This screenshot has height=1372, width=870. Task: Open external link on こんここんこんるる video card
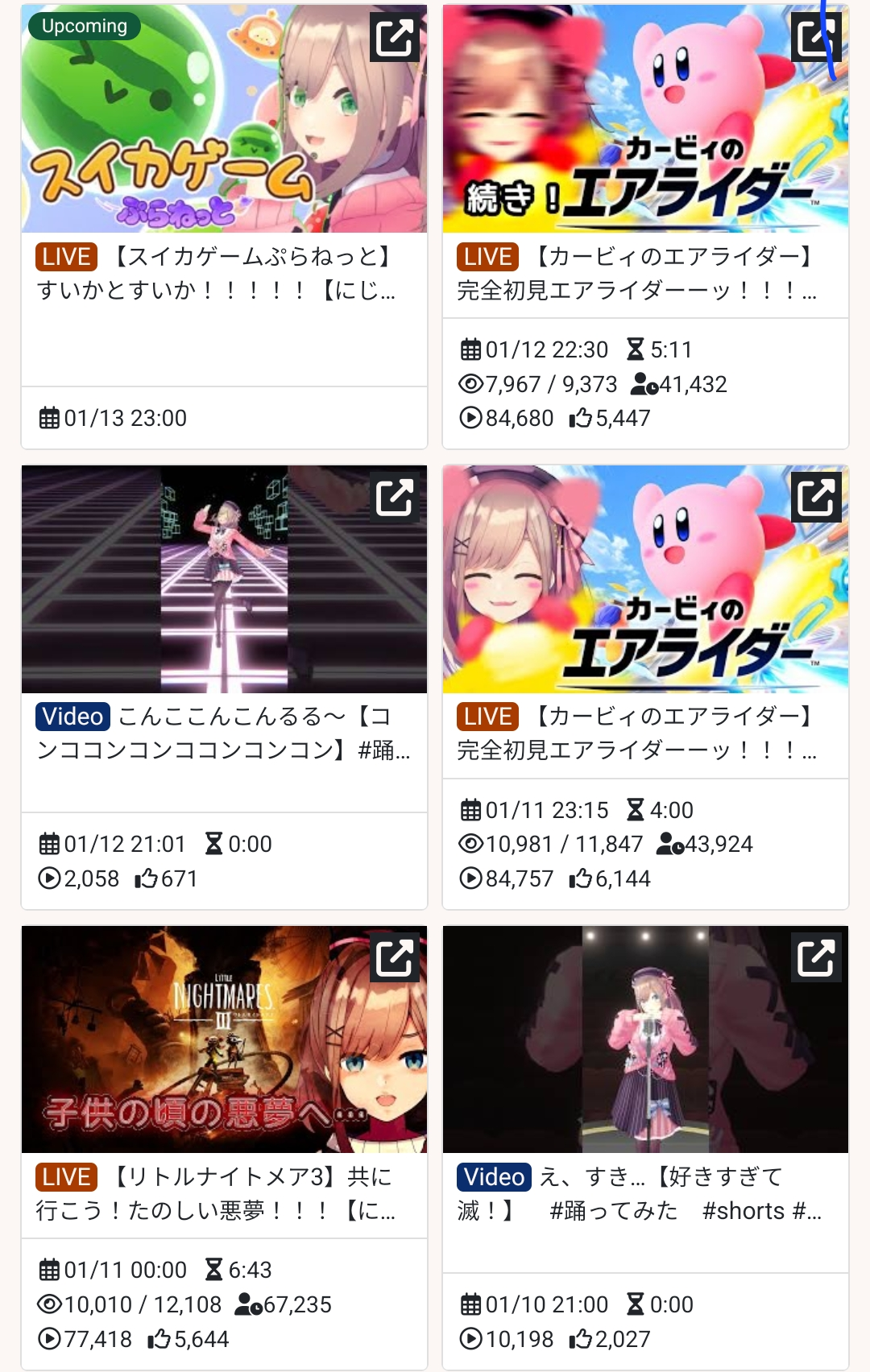pyautogui.click(x=395, y=497)
